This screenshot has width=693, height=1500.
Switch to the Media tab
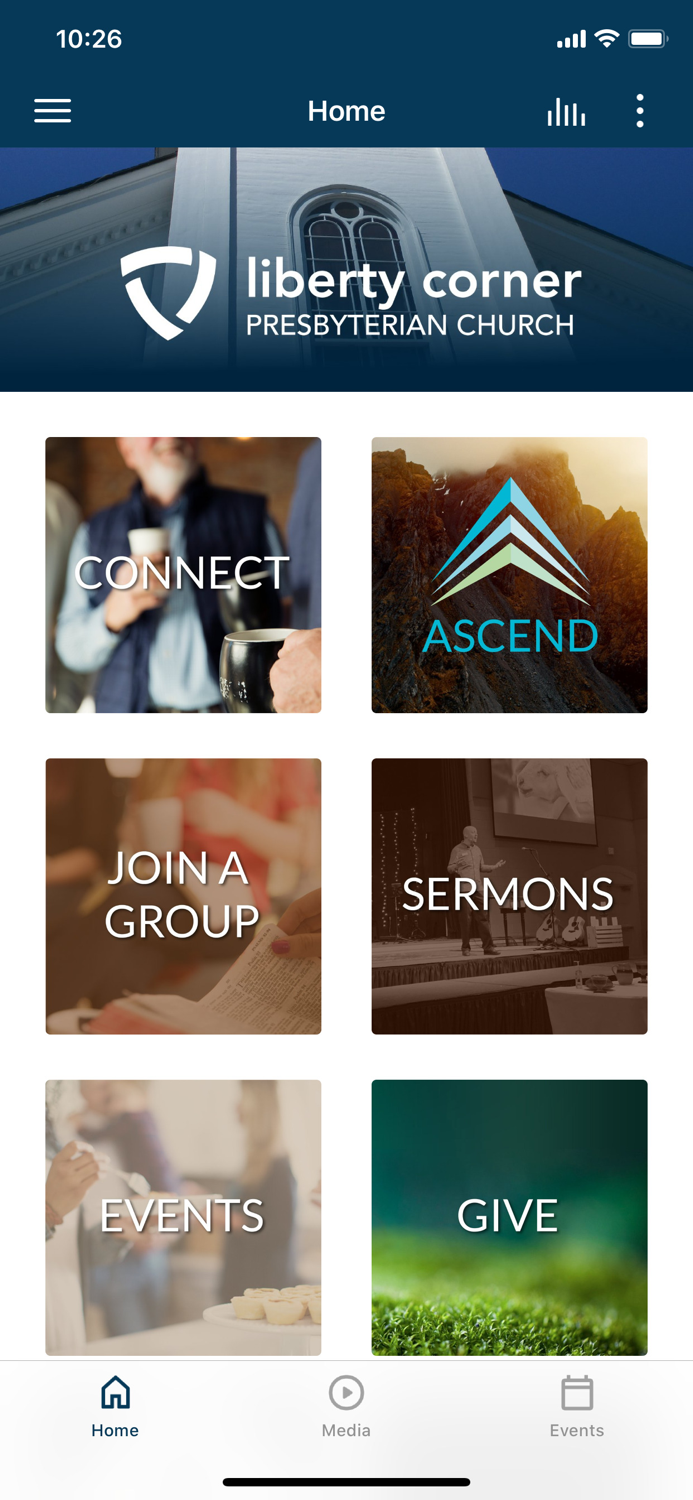pos(346,1406)
